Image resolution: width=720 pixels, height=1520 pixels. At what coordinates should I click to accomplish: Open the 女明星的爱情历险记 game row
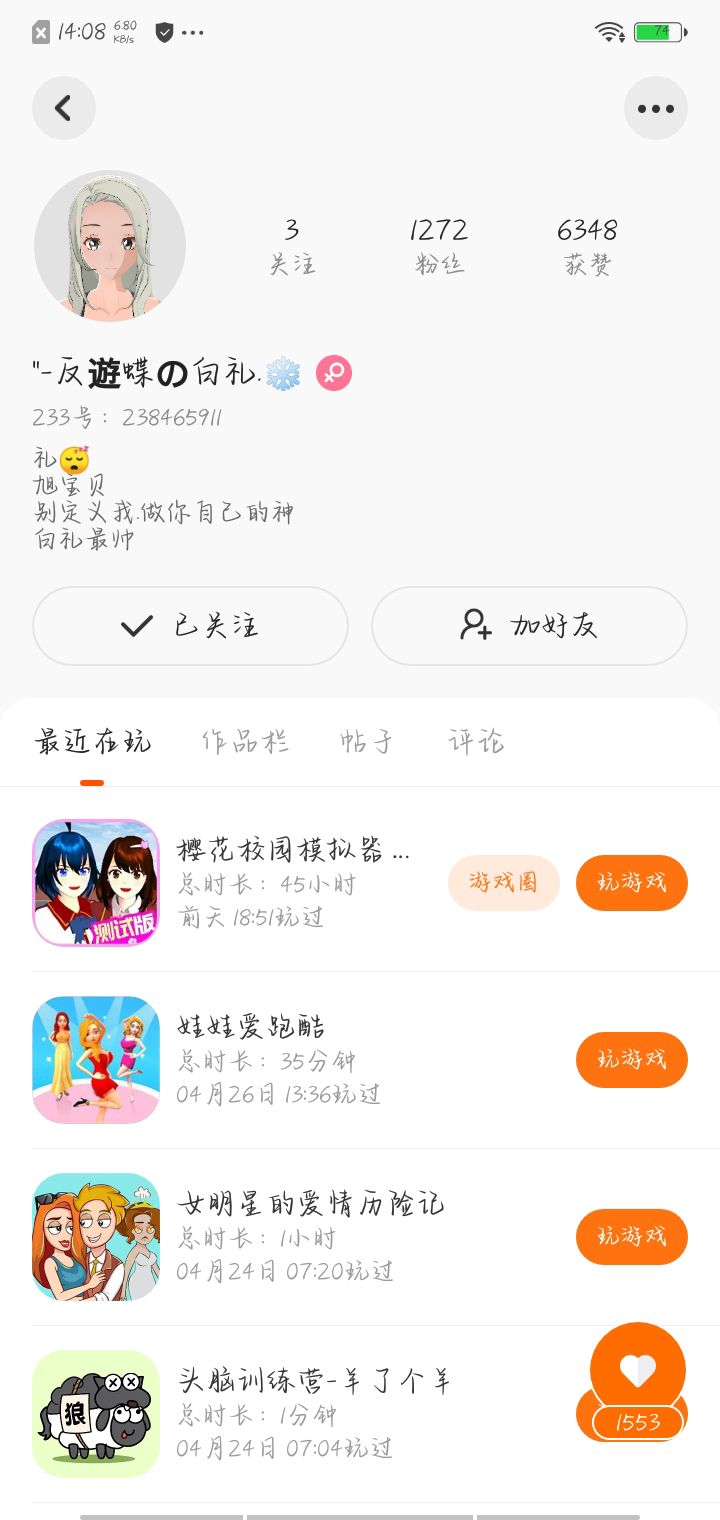click(300, 1237)
